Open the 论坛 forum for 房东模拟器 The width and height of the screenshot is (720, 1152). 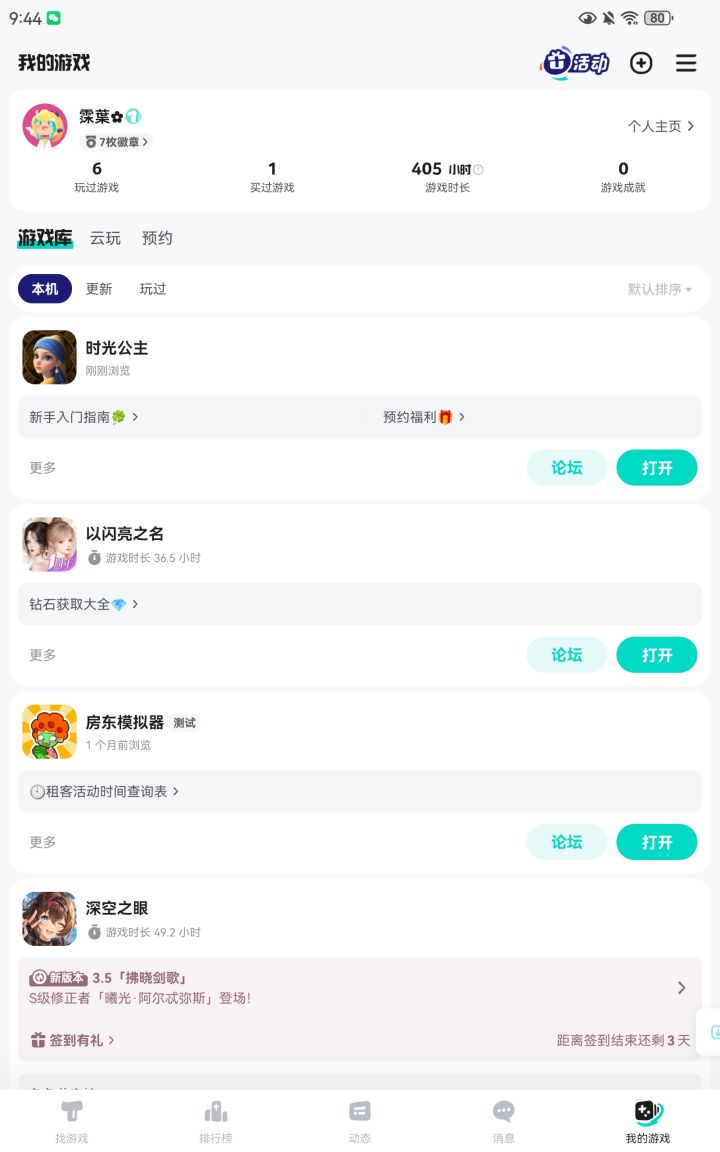click(x=567, y=842)
